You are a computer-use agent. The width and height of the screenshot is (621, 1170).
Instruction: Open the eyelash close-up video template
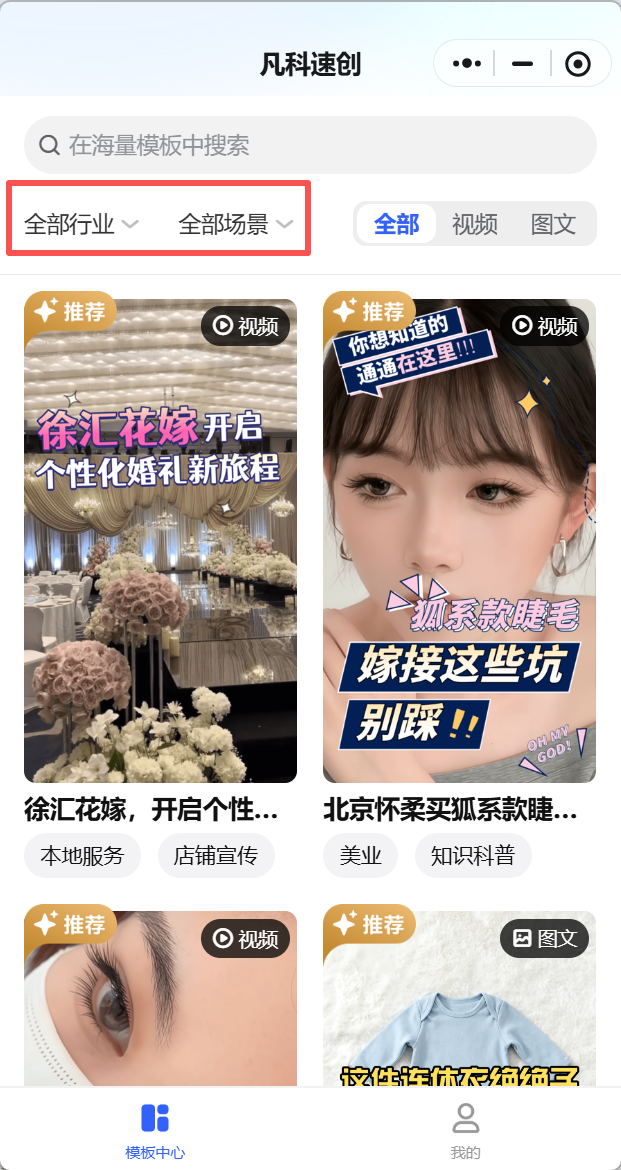coord(160,998)
